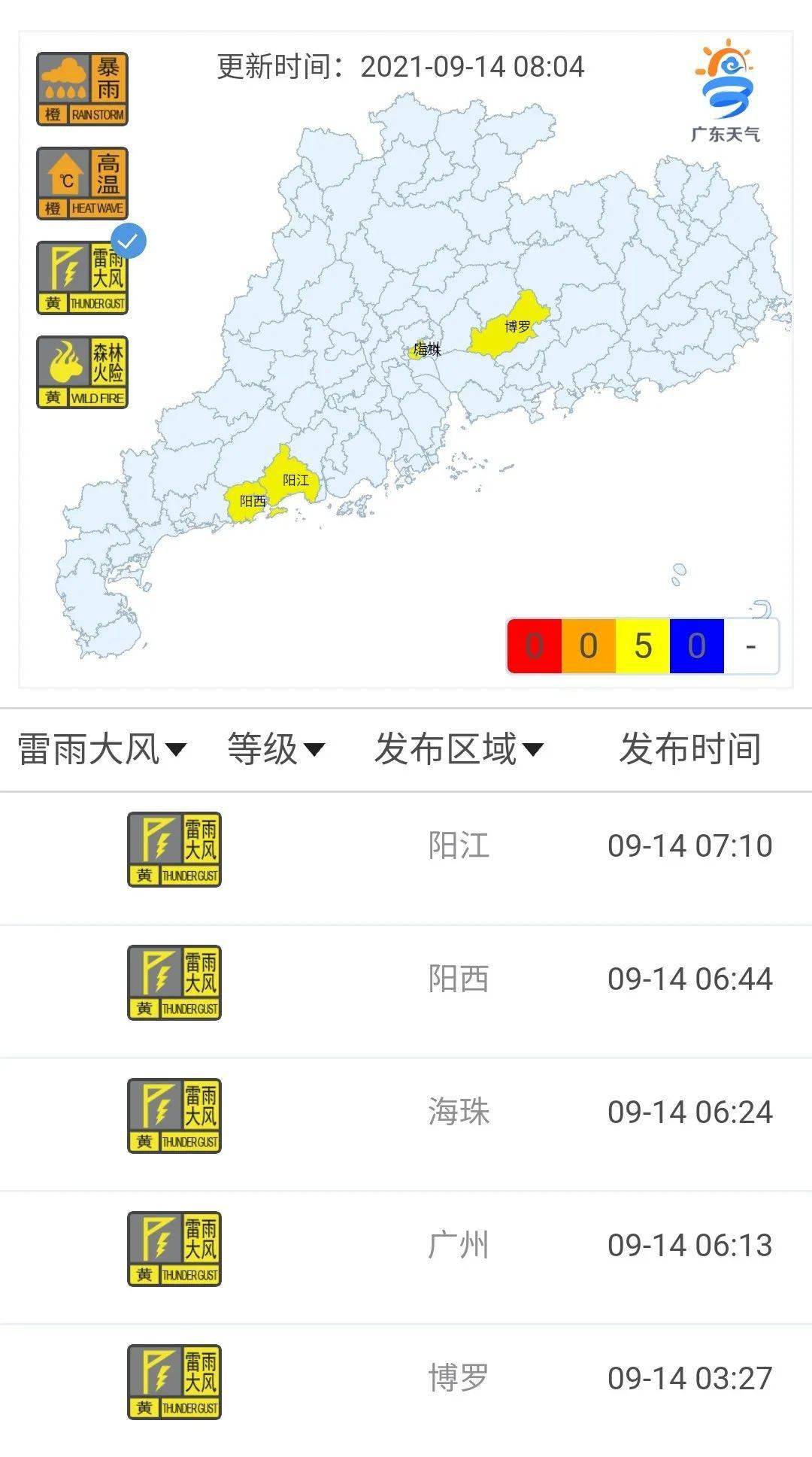Select the orange Heat Wave warning filter
This screenshot has width=812, height=1457.
83,184
